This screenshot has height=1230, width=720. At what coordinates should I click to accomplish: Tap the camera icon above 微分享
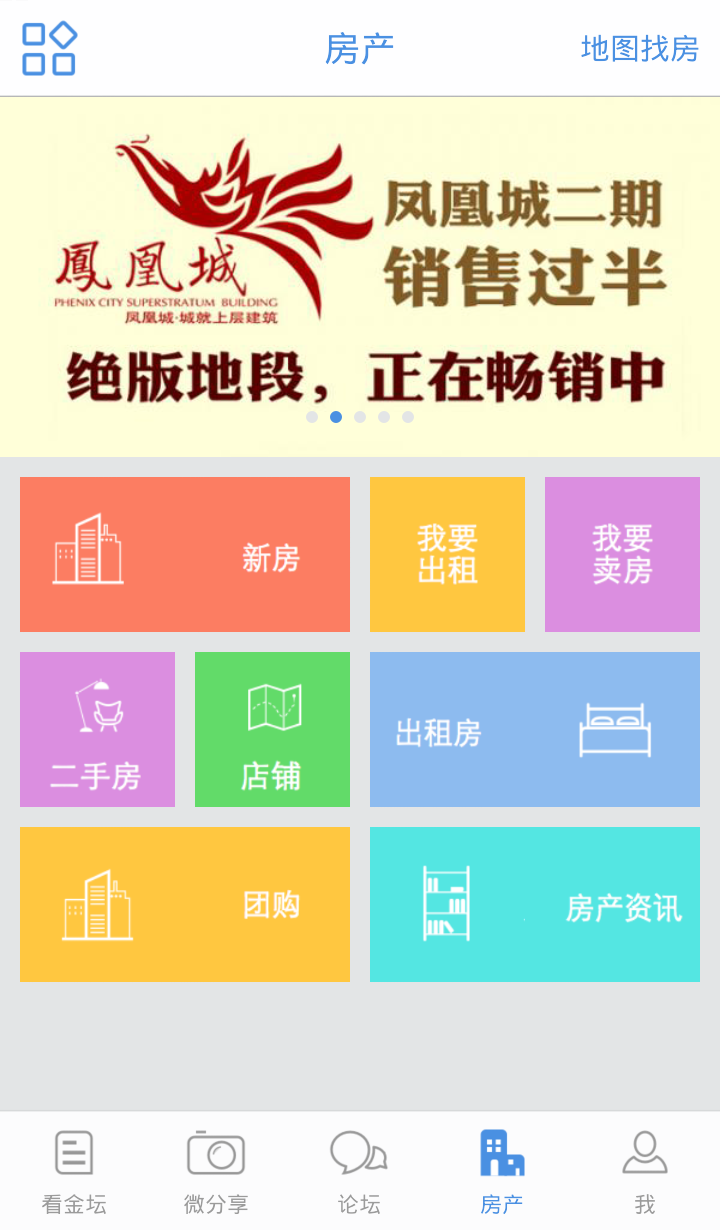tap(215, 1151)
